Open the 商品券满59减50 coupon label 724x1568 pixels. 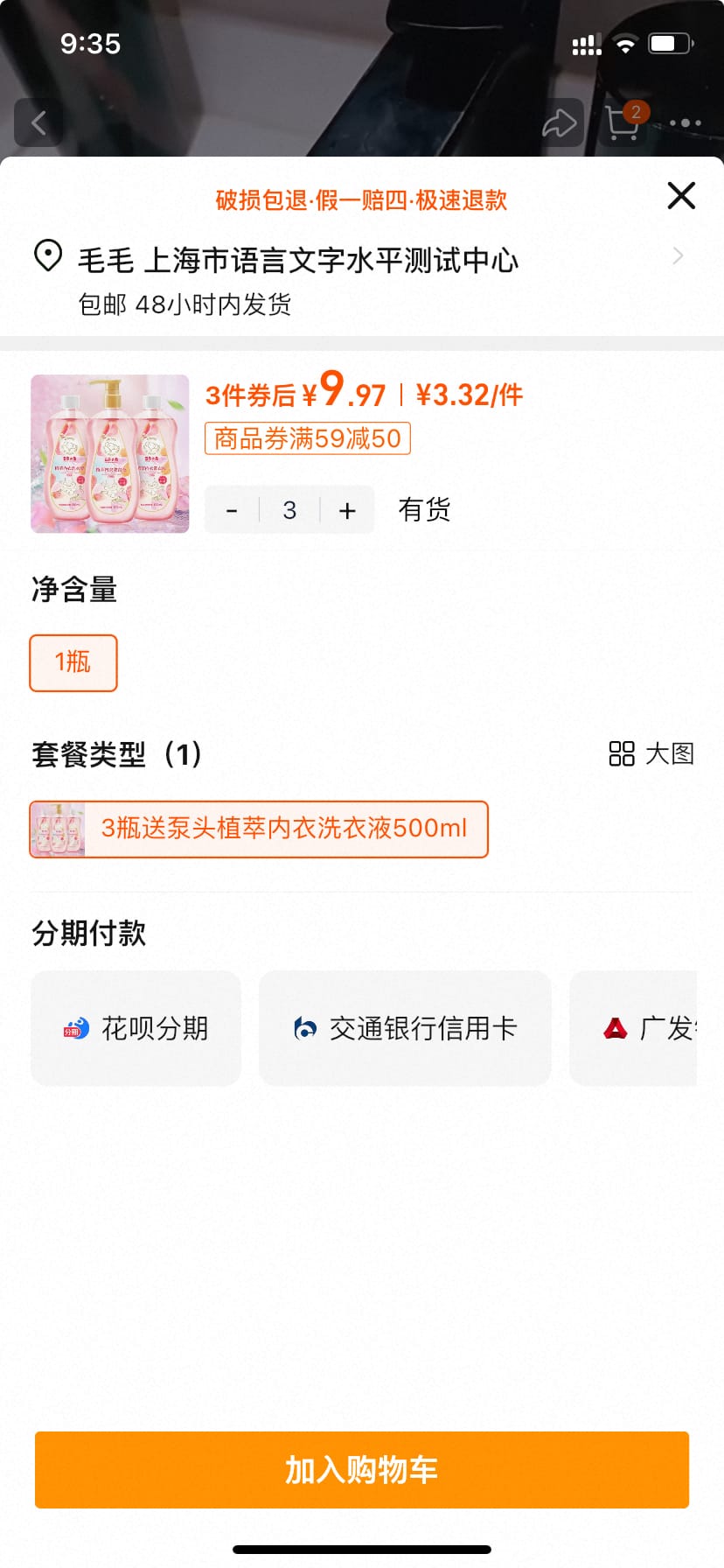coord(306,438)
